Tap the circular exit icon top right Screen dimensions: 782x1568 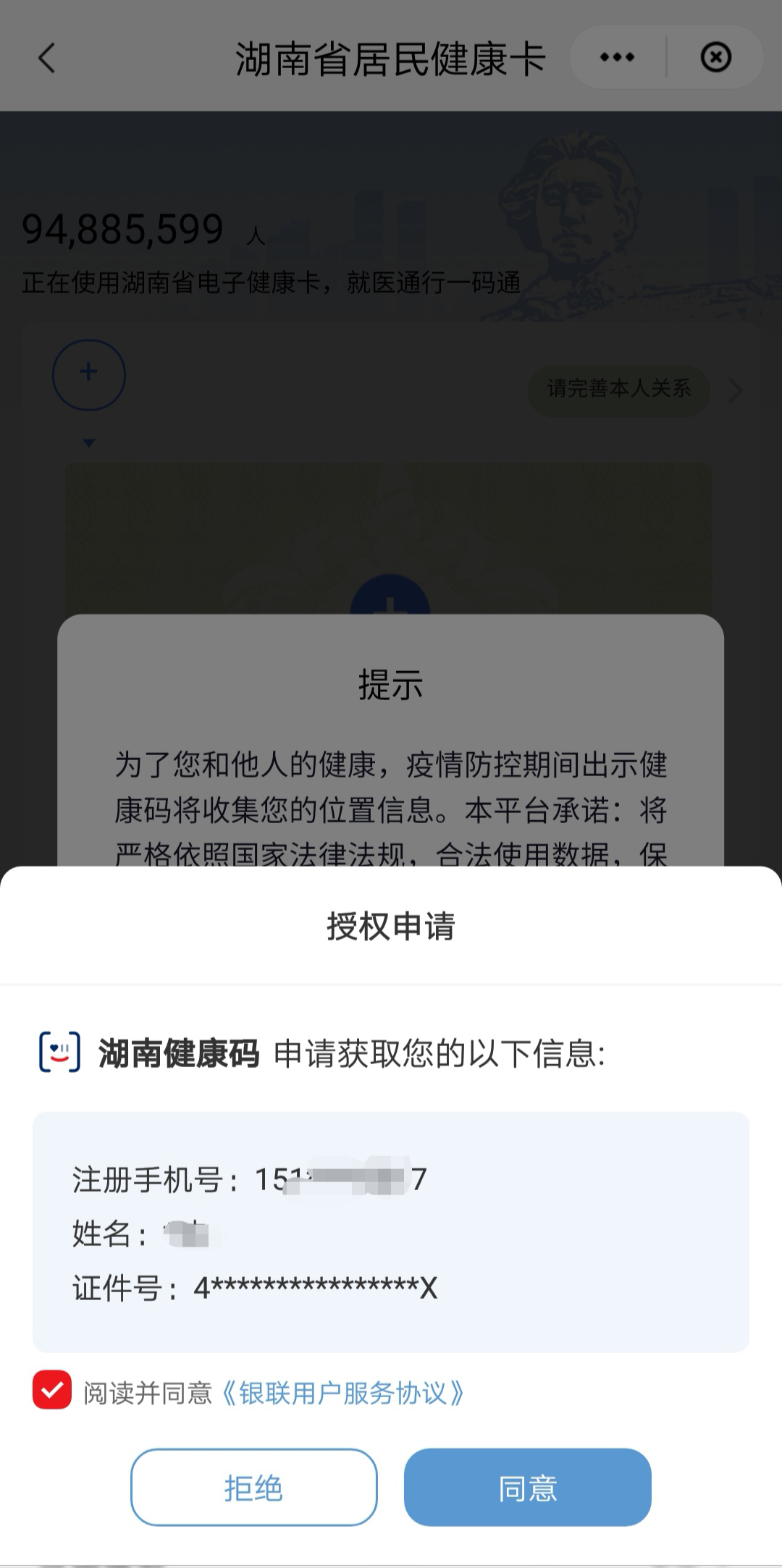tap(715, 56)
